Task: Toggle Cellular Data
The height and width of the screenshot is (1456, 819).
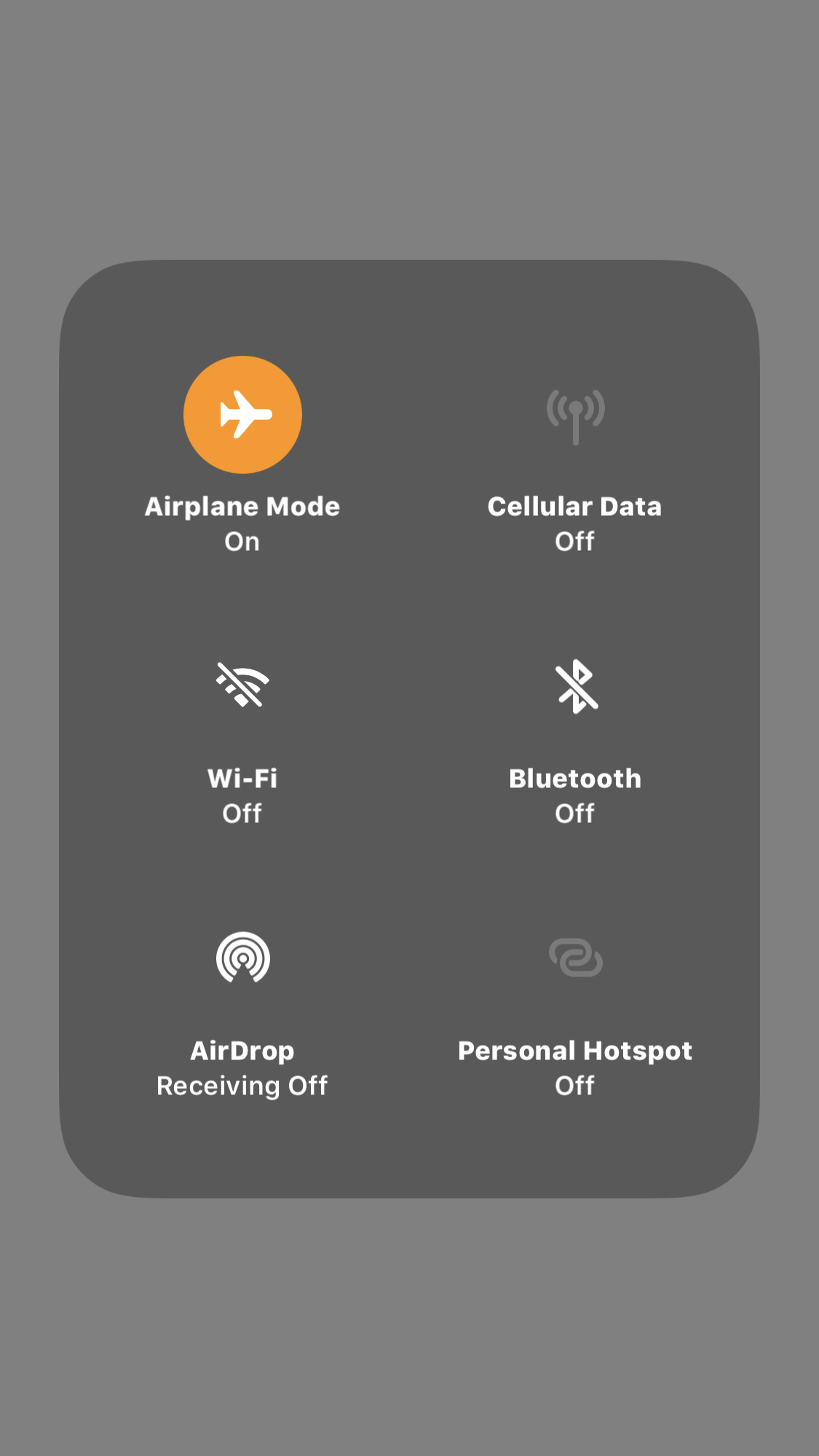Action: point(575,415)
